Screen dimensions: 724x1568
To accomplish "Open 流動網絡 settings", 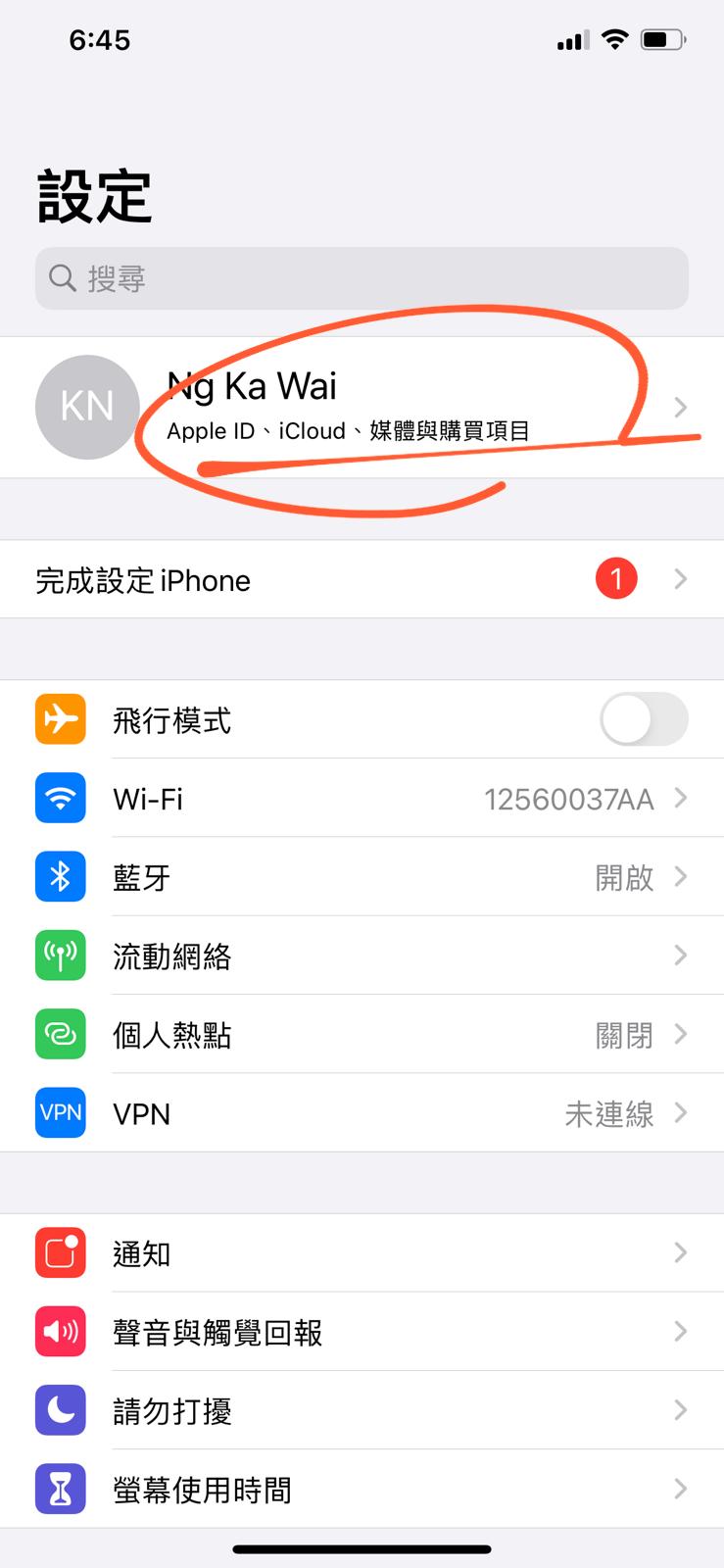I will click(362, 955).
